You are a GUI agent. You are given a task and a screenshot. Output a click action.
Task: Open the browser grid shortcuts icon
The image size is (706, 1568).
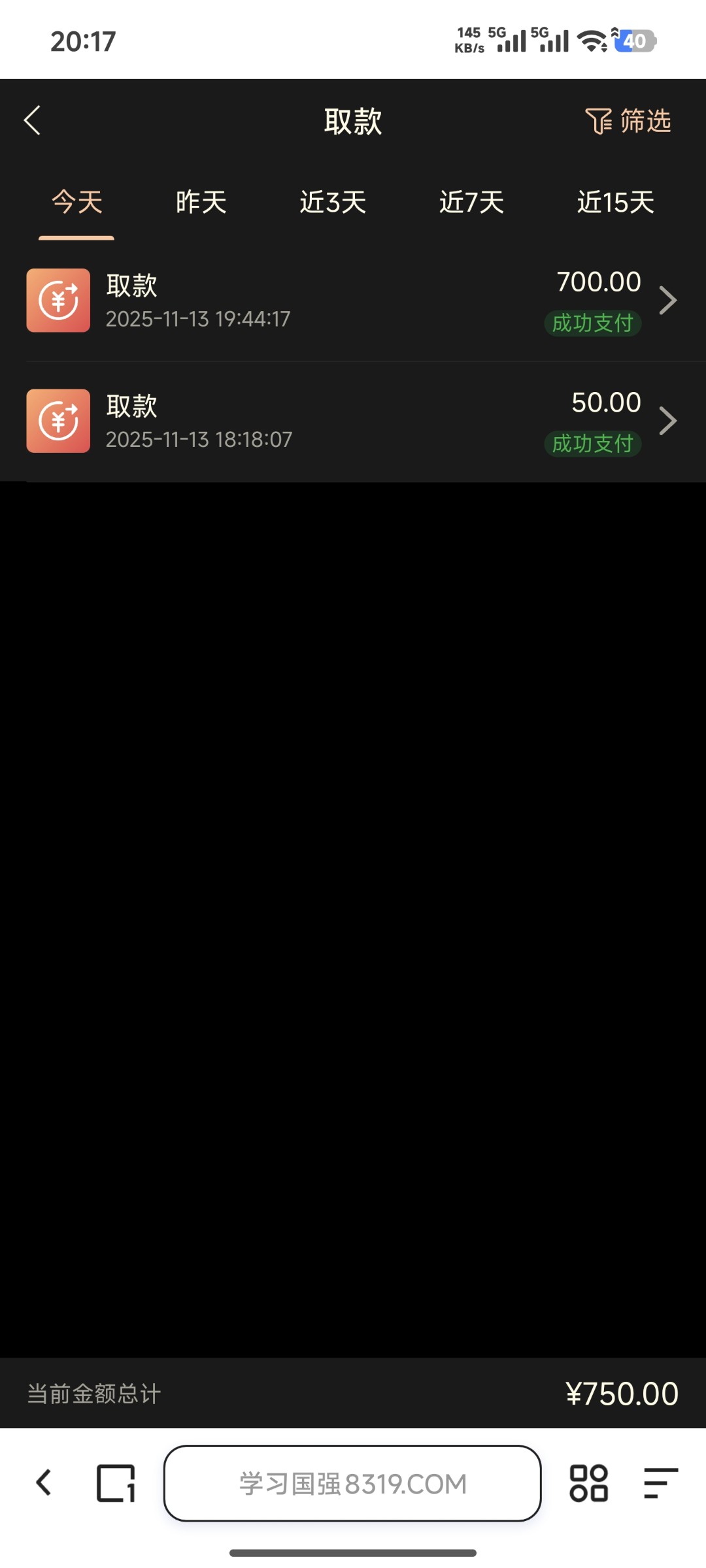[x=590, y=1484]
